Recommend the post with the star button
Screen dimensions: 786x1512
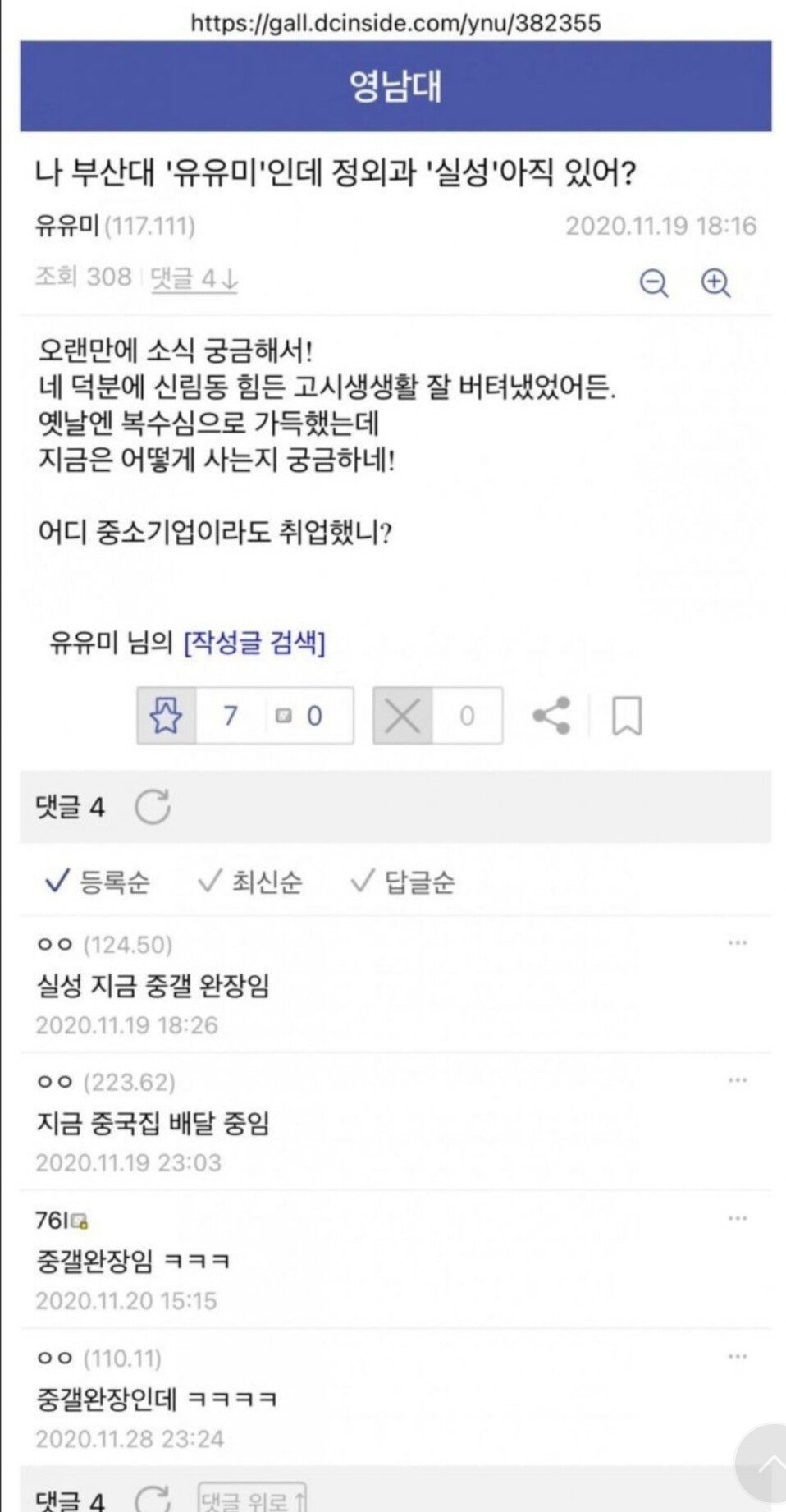click(x=167, y=716)
